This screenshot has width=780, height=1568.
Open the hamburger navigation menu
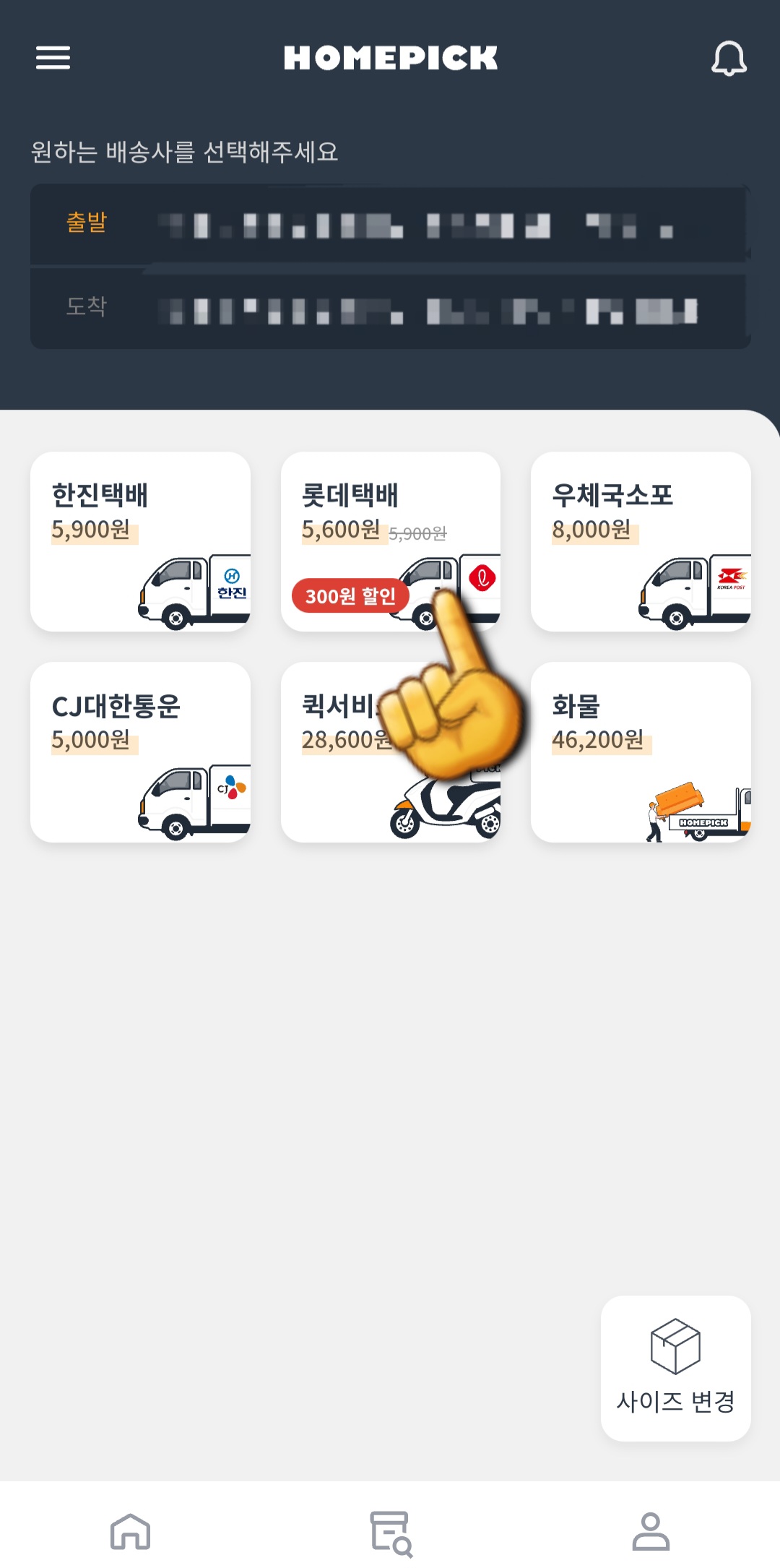(x=51, y=59)
